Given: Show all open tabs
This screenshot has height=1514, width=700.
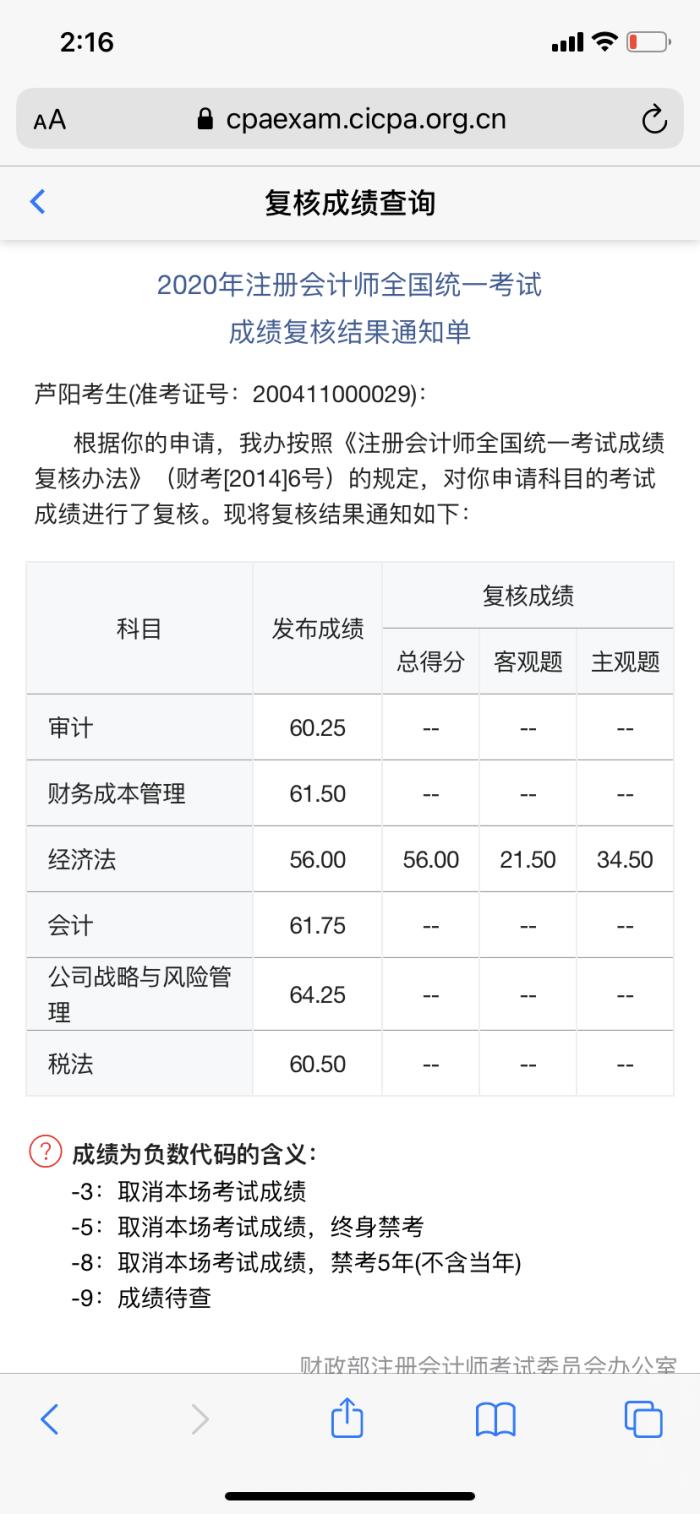Looking at the screenshot, I should click(643, 1418).
